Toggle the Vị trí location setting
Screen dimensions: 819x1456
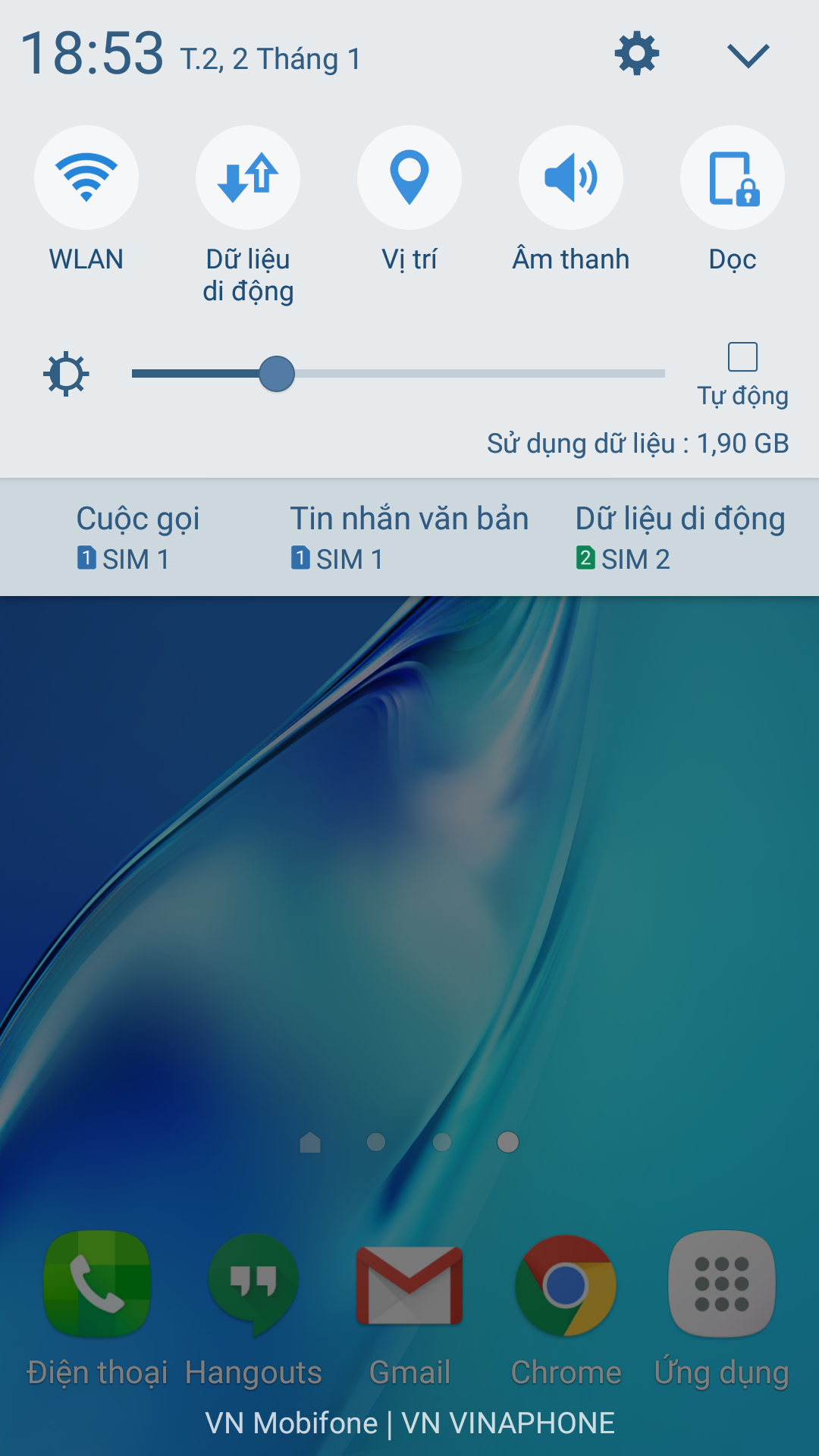point(409,177)
